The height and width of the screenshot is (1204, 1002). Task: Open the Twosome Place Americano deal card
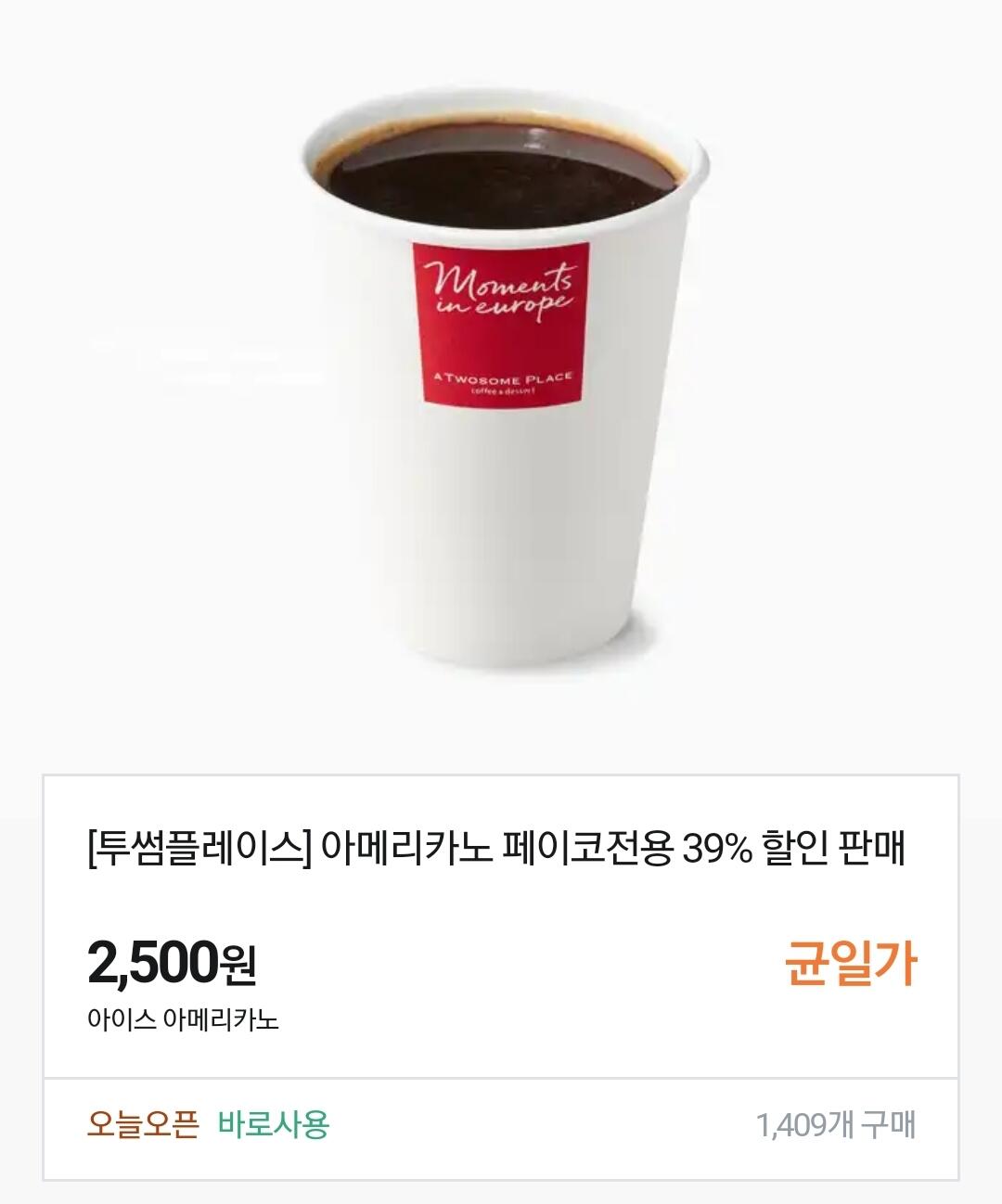(x=495, y=848)
